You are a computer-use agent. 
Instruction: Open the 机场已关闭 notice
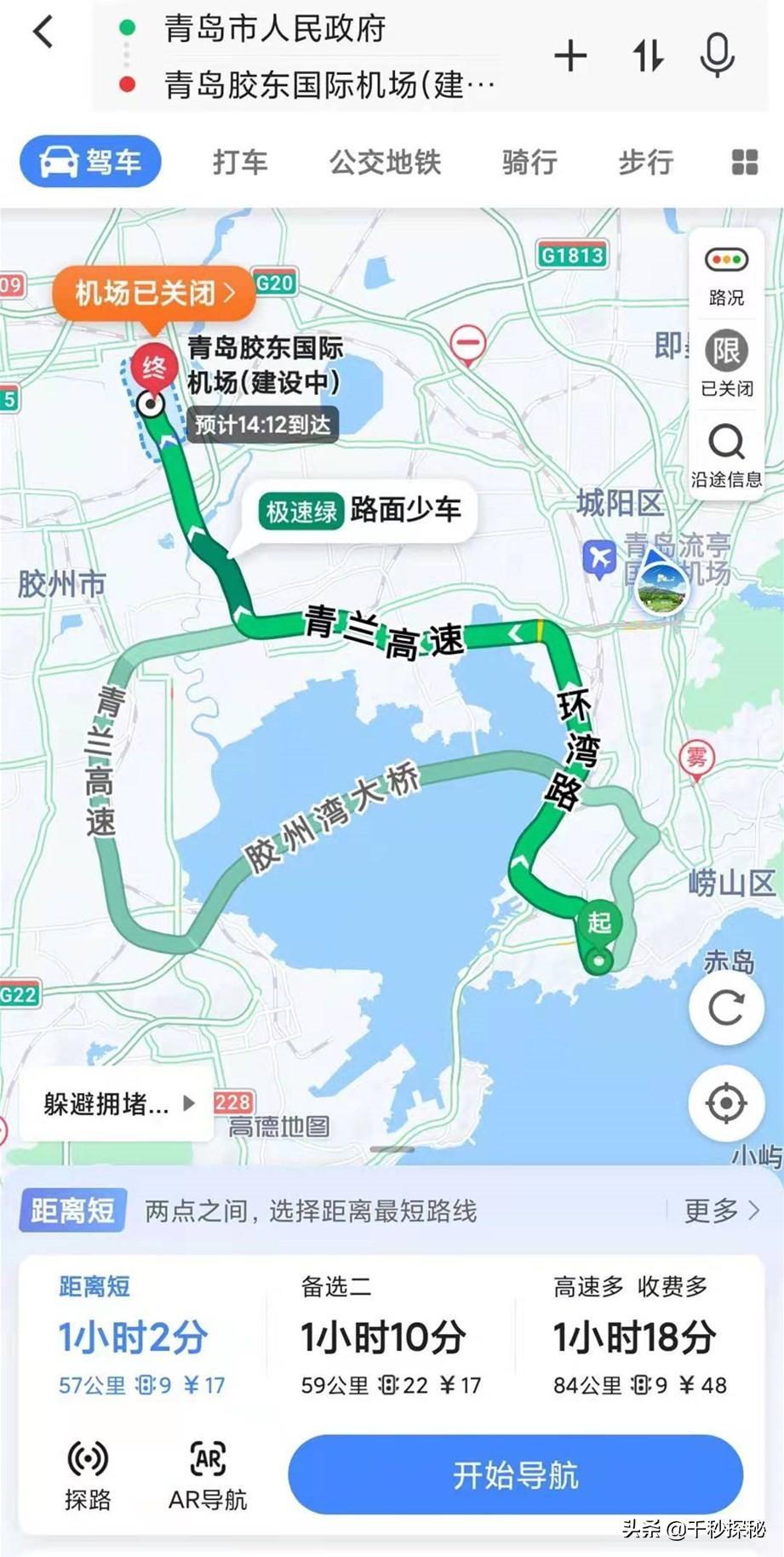tap(154, 294)
